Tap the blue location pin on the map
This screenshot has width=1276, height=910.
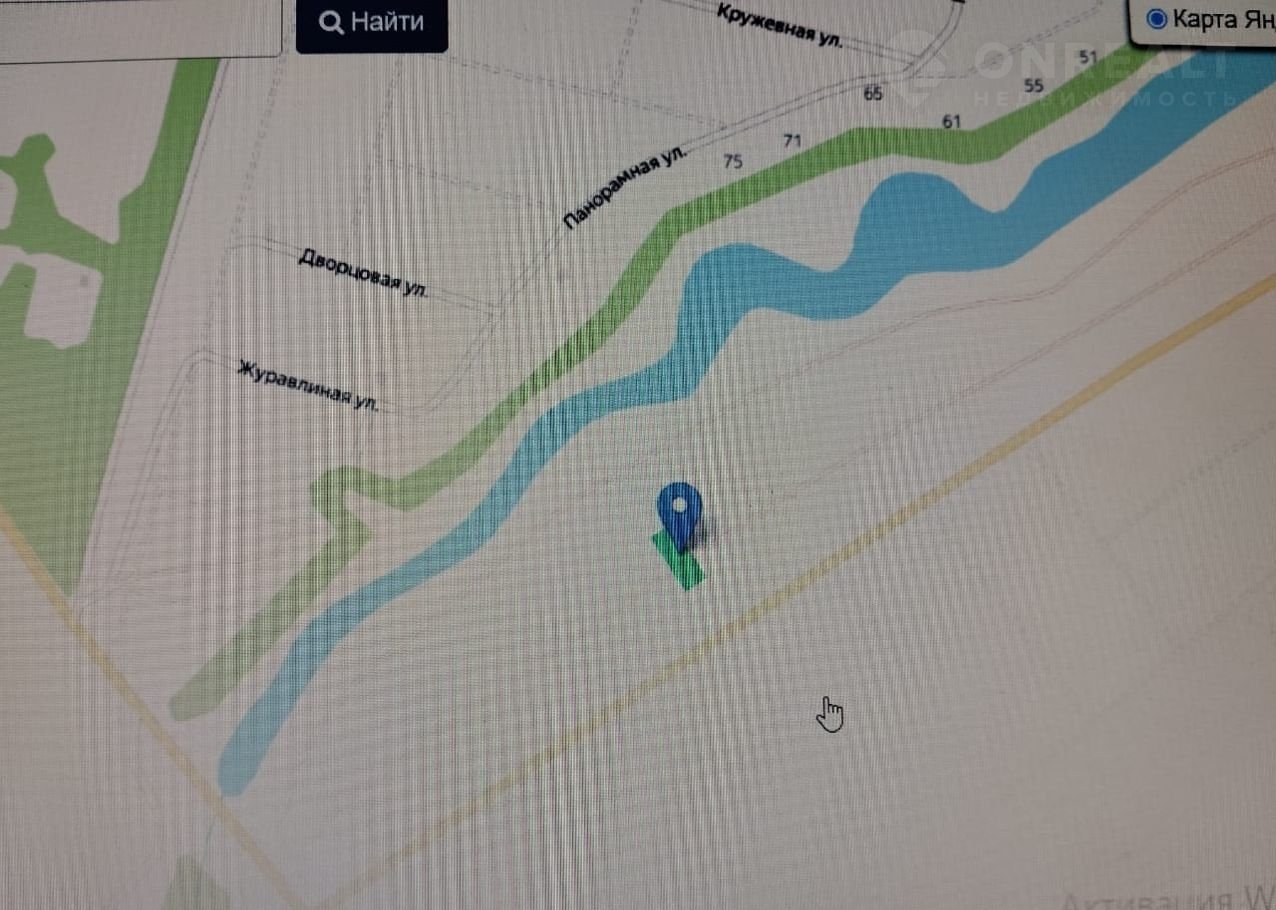click(x=679, y=510)
